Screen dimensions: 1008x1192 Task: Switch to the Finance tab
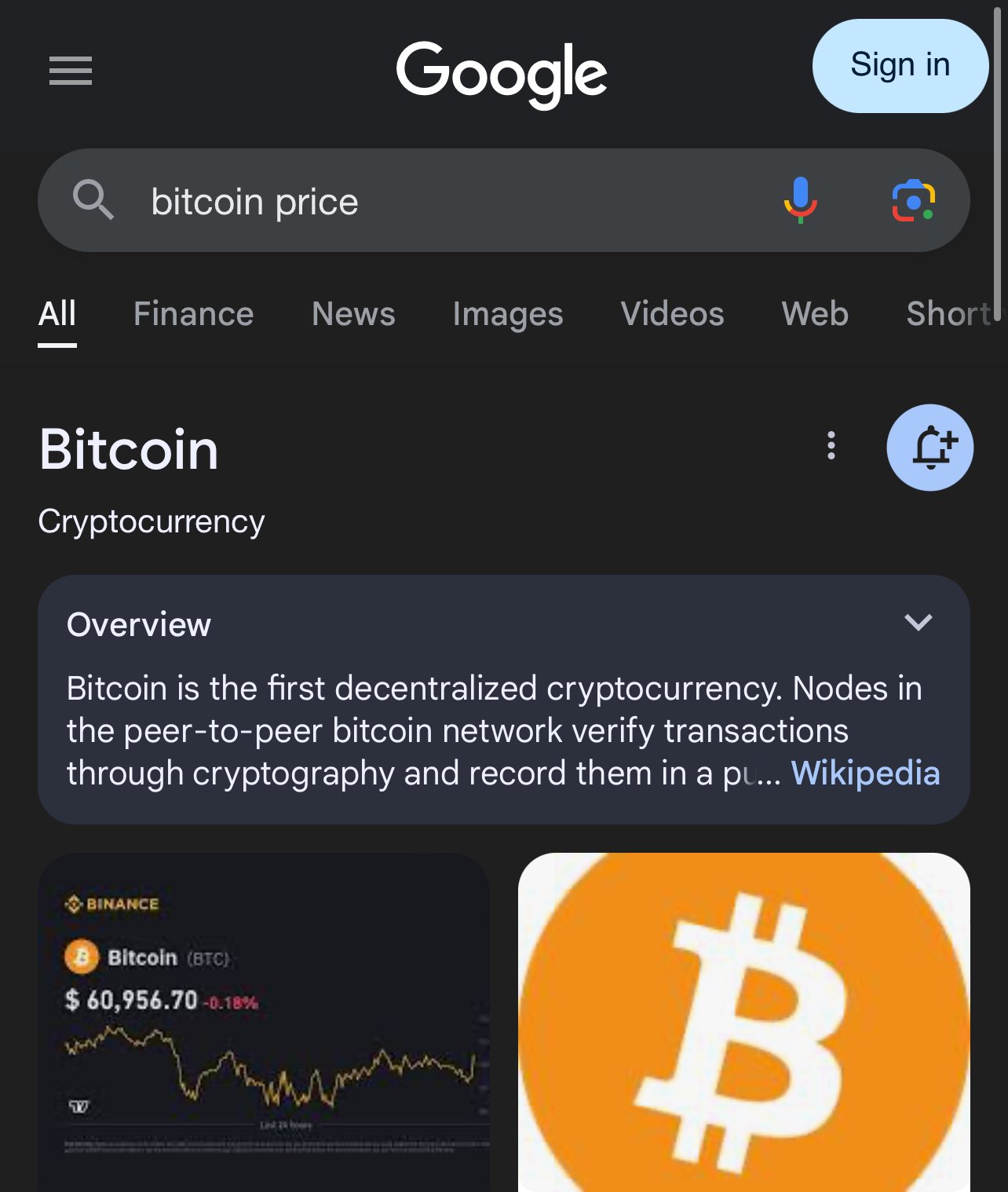pos(193,314)
